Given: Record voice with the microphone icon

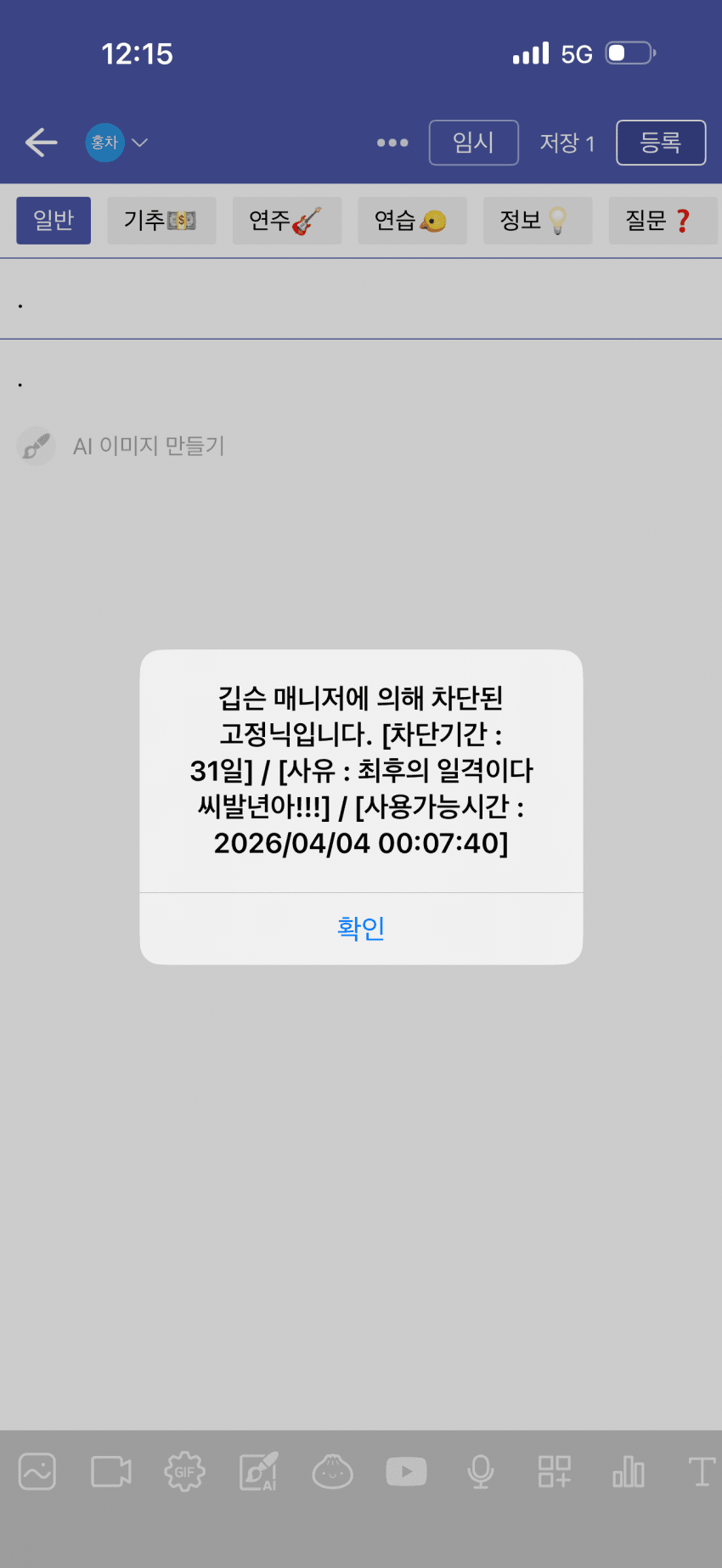Looking at the screenshot, I should coord(480,1471).
